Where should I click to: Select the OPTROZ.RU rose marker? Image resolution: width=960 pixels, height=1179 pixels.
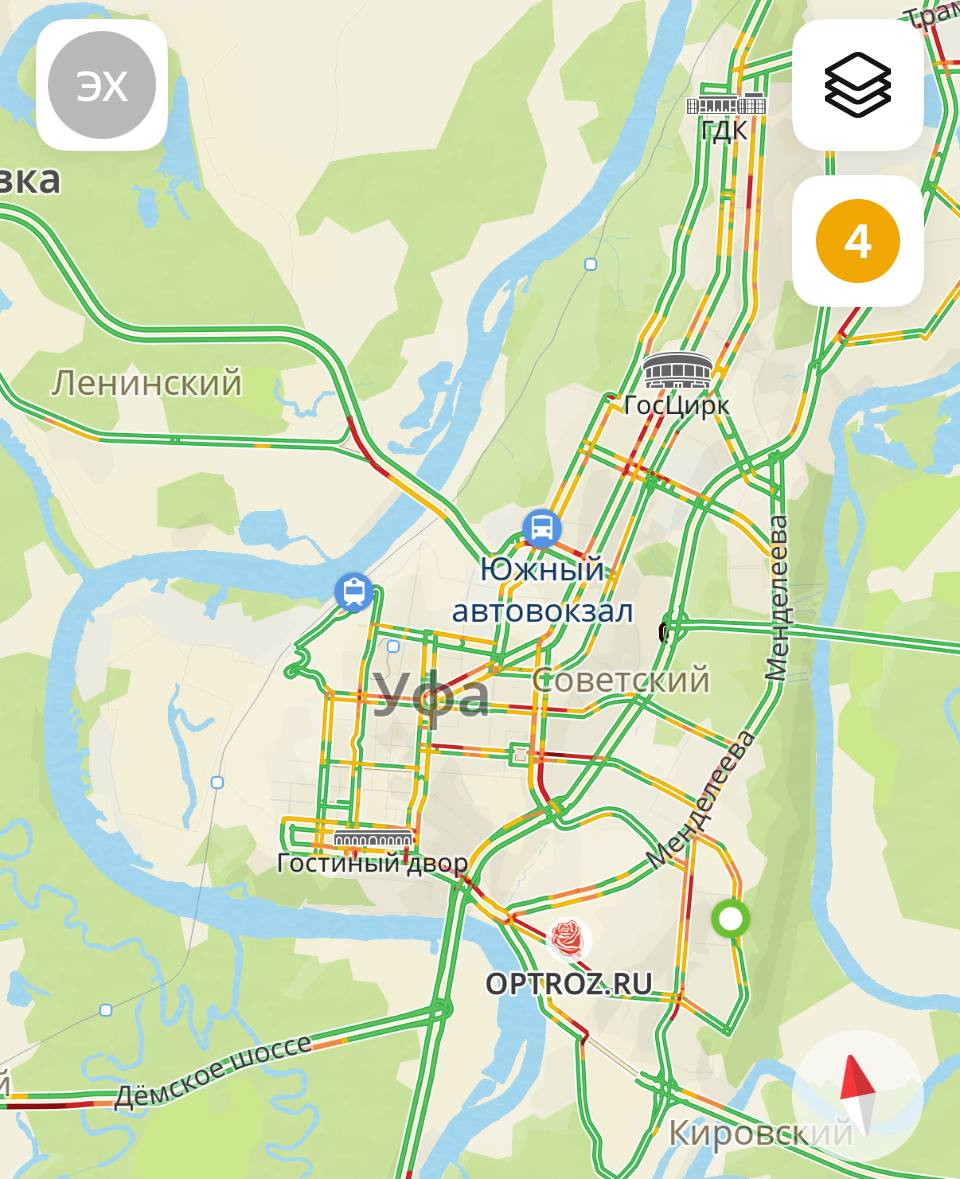(568, 938)
